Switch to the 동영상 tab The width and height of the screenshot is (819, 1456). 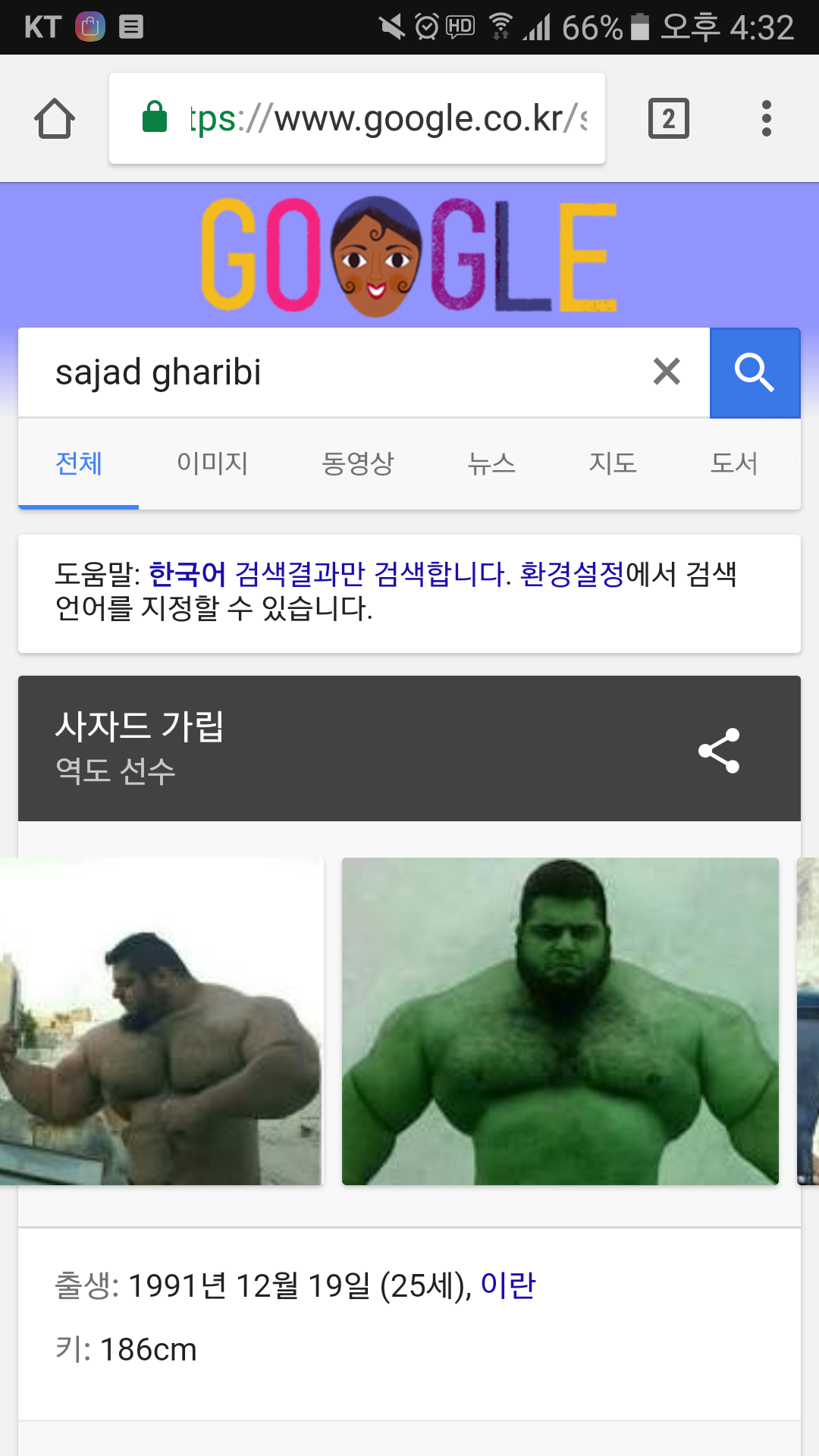[x=358, y=463]
